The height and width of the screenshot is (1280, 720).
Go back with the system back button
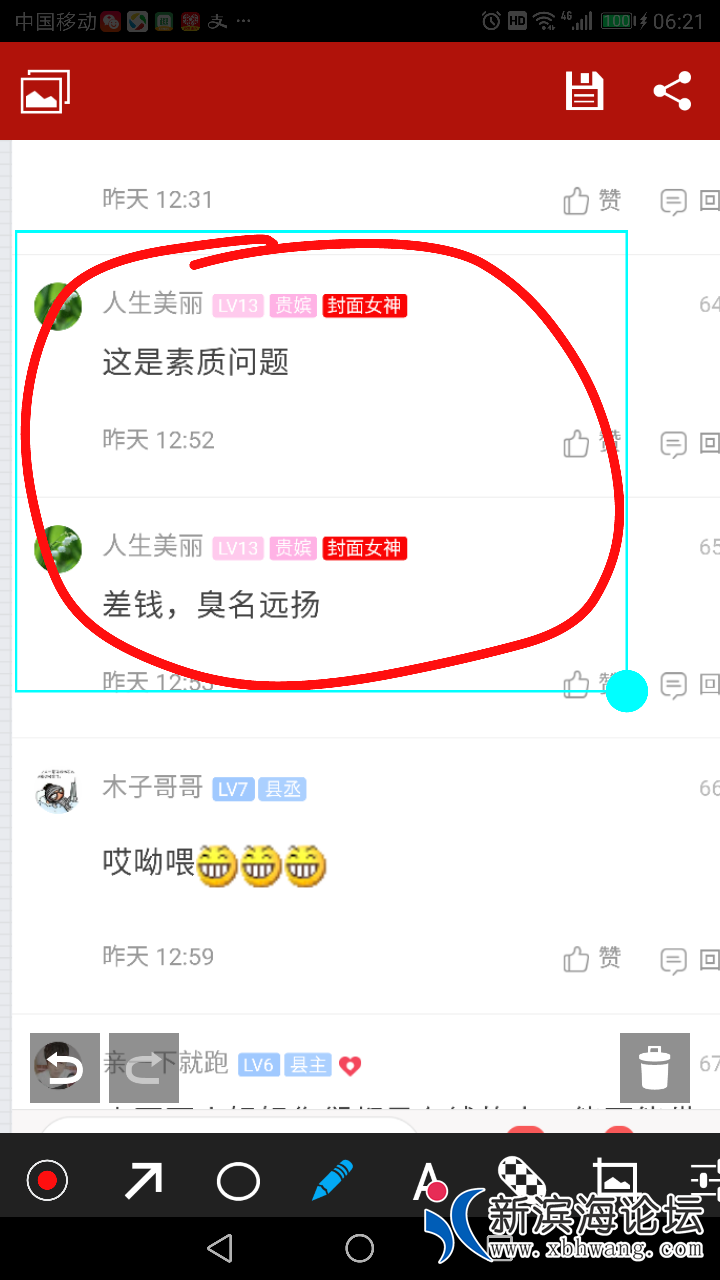(220, 1247)
